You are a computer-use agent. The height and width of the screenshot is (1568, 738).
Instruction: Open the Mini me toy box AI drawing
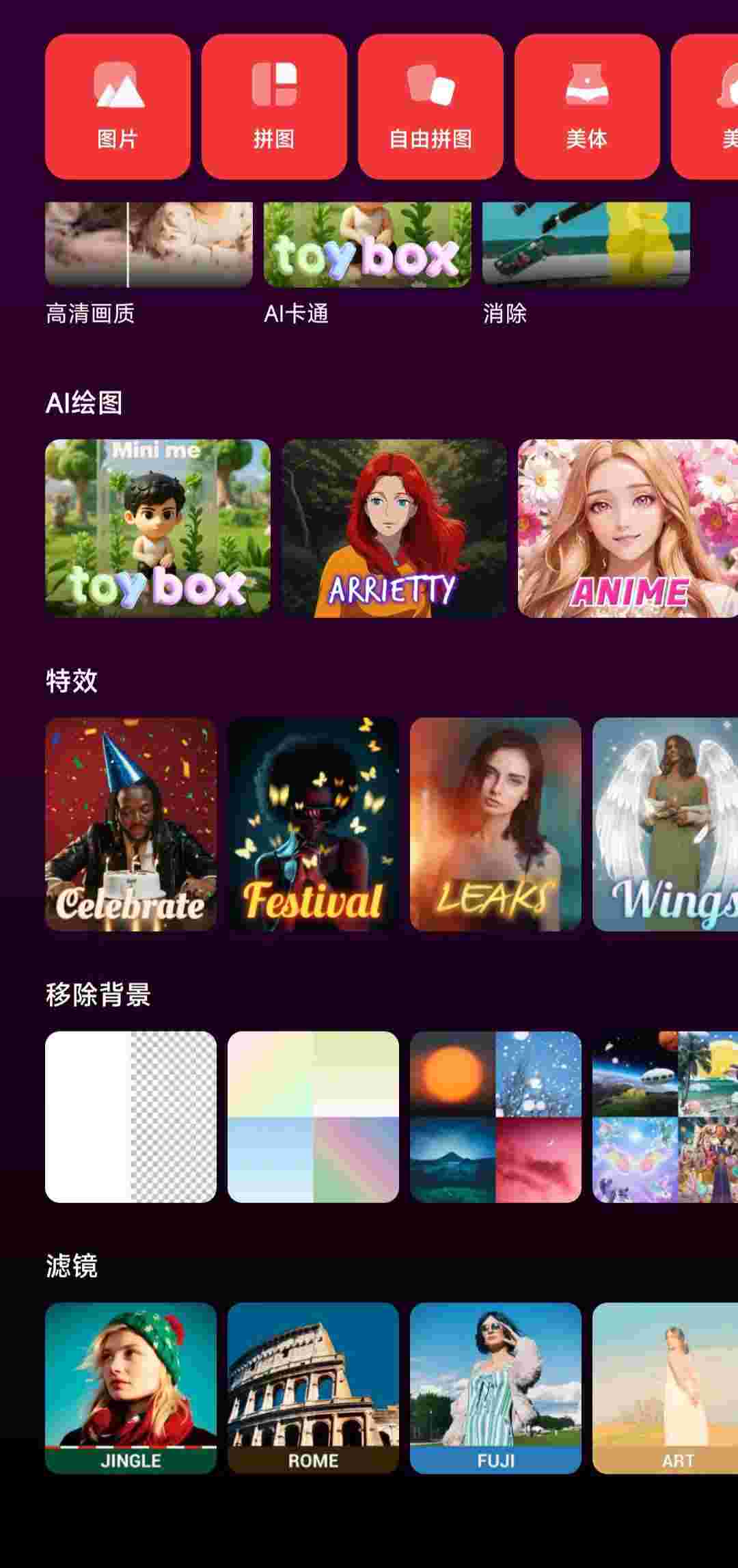coord(158,528)
